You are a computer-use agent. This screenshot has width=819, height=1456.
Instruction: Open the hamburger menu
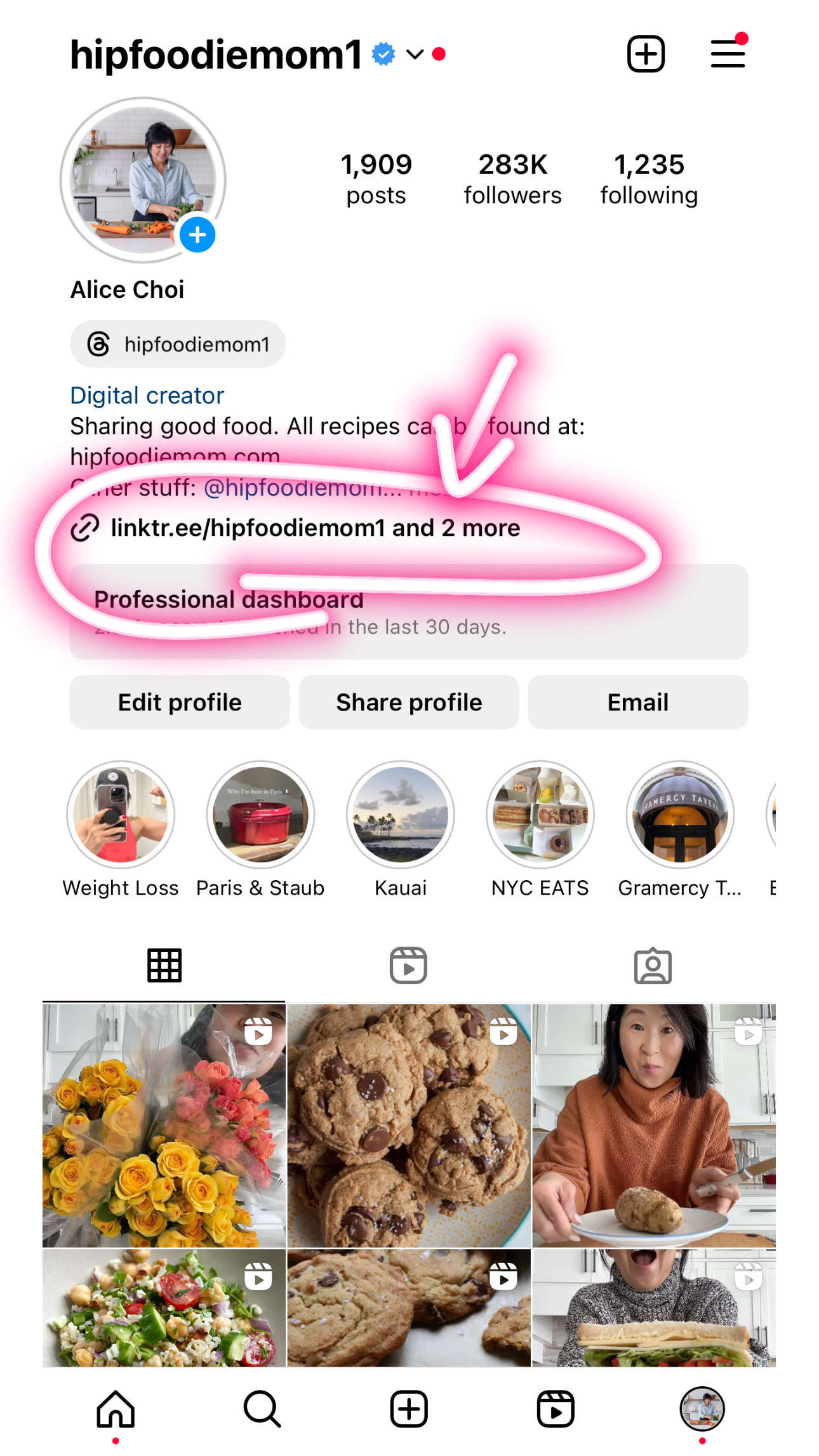[x=728, y=53]
